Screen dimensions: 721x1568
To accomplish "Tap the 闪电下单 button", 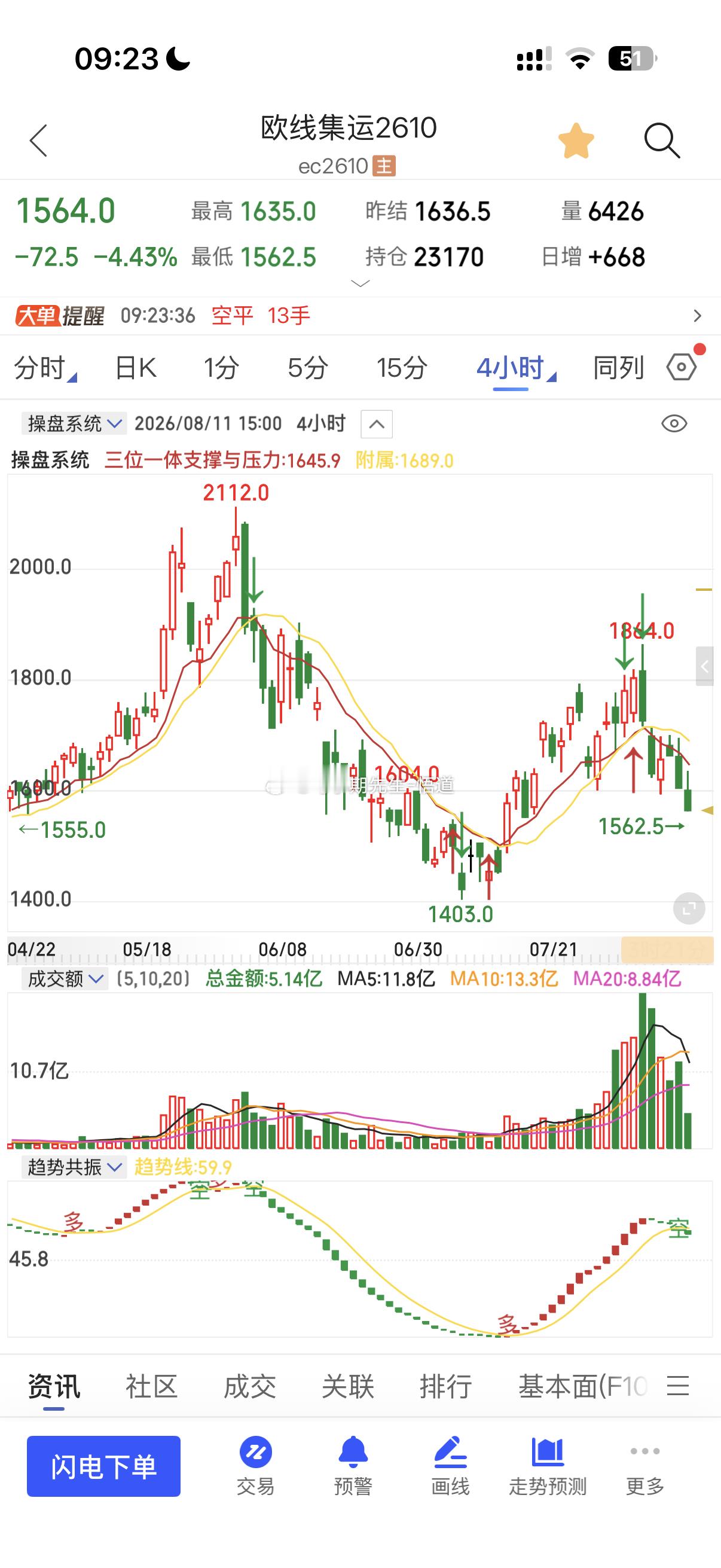I will (x=103, y=1466).
